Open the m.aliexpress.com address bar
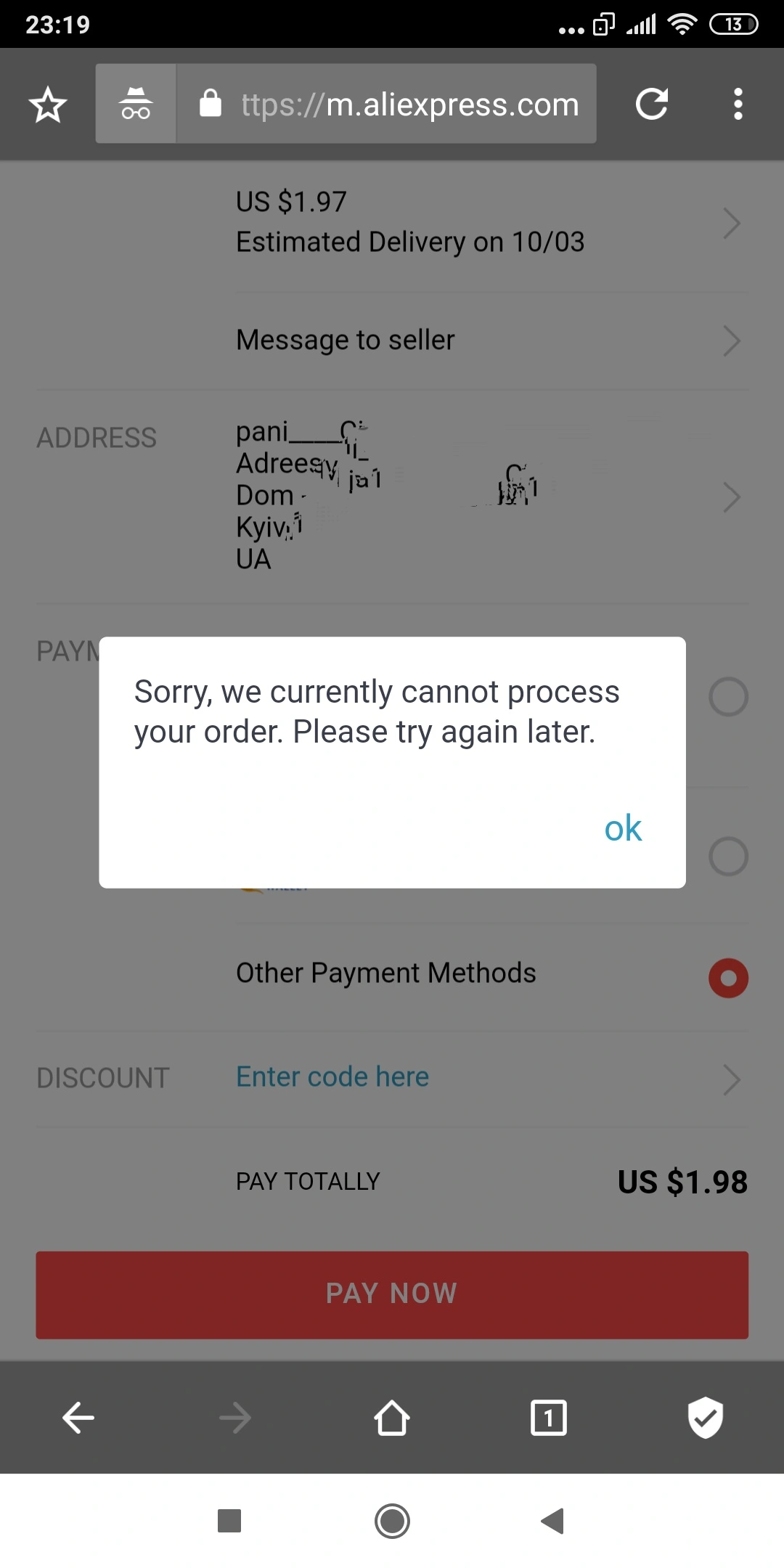Viewport: 784px width, 1568px height. [387, 103]
